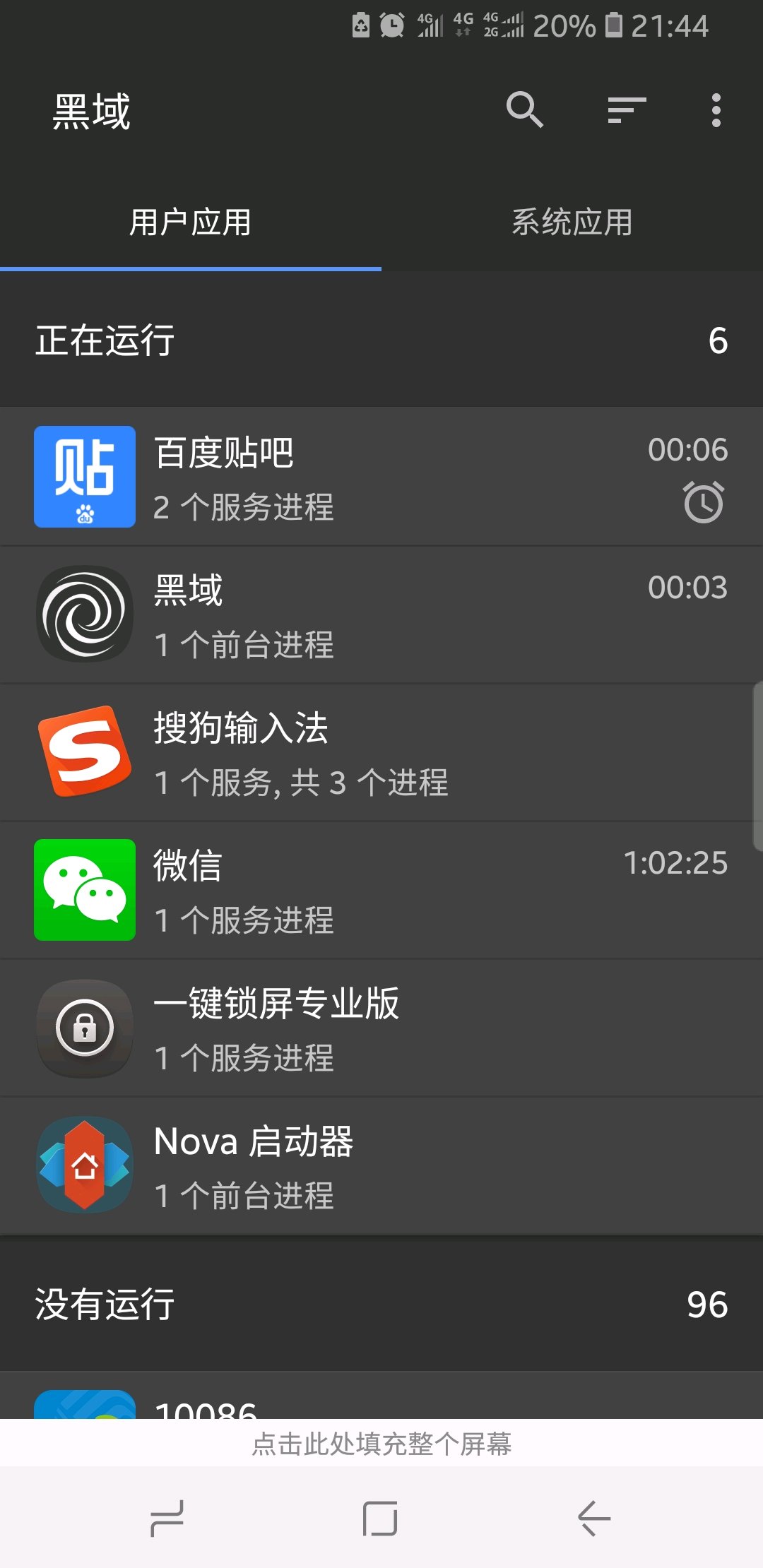Select the Nova 启动器 row

(381, 1165)
